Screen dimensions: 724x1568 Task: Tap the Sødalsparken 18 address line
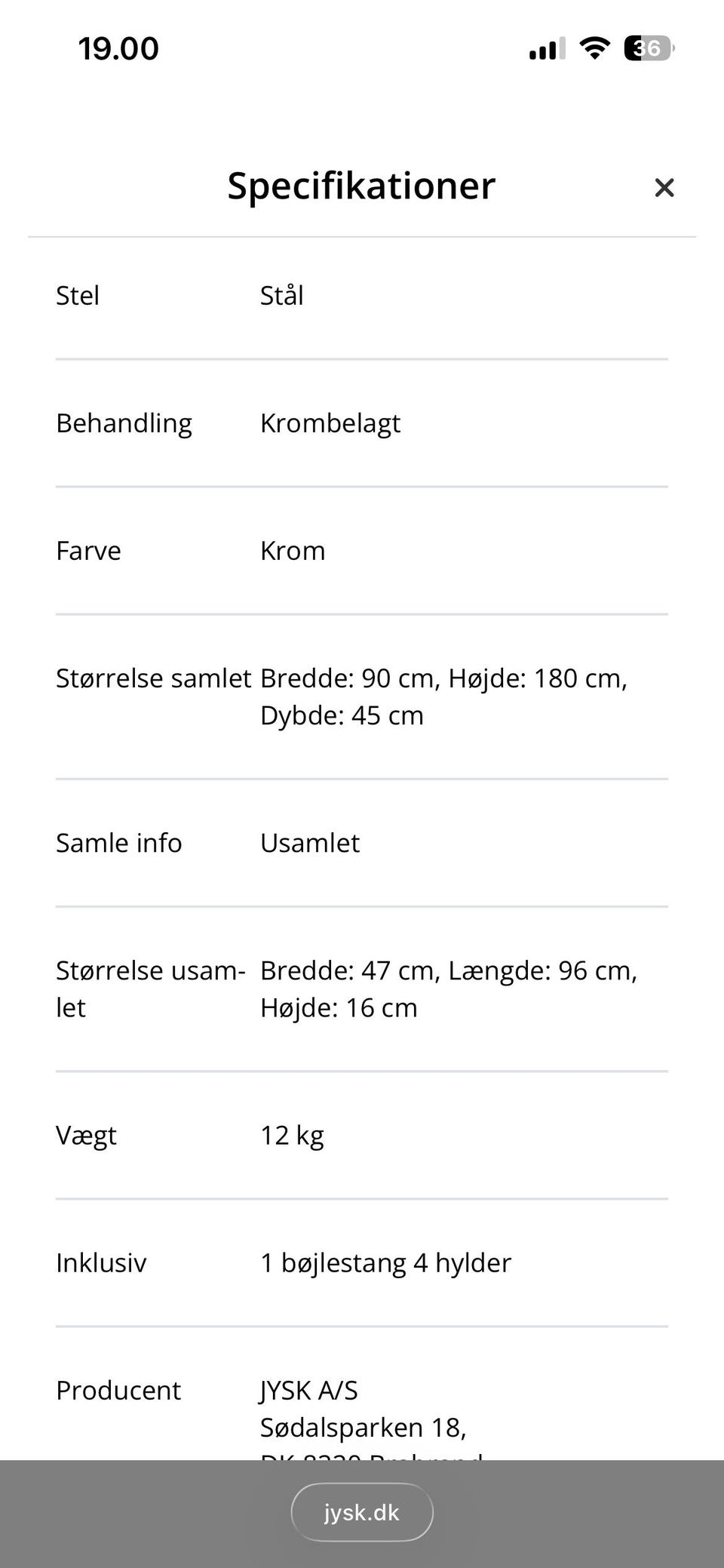coord(364,1426)
